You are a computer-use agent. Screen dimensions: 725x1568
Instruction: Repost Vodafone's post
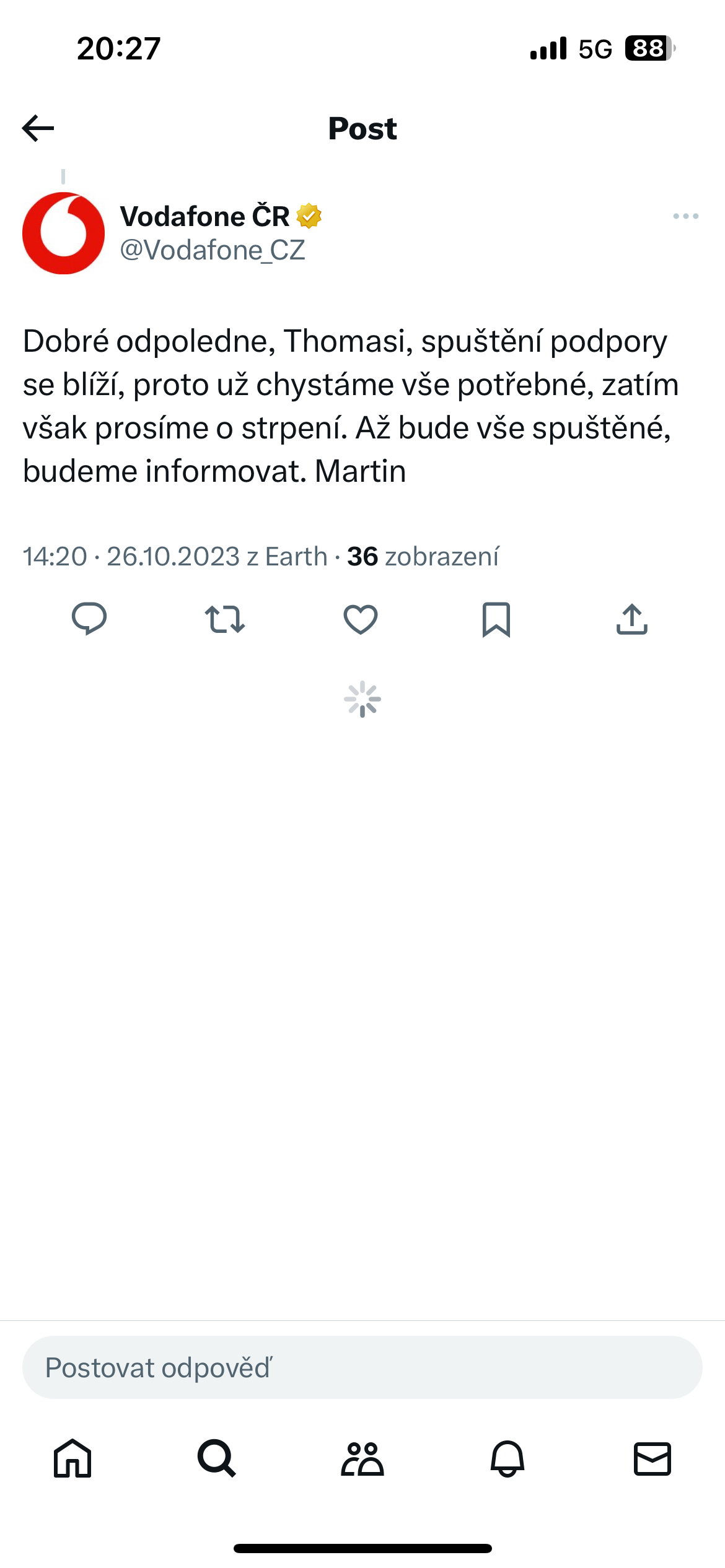[225, 619]
